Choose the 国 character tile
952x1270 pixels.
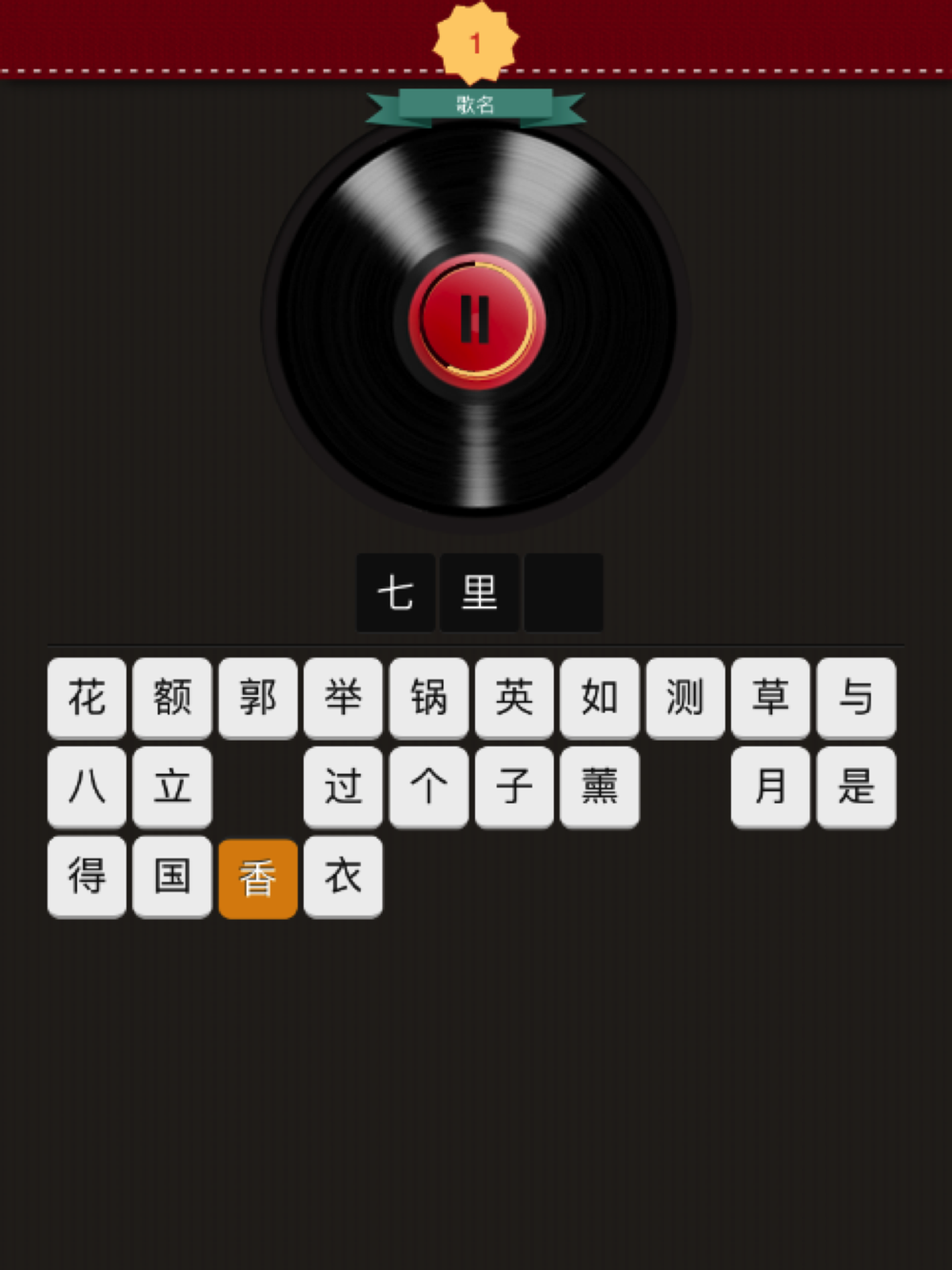(172, 877)
